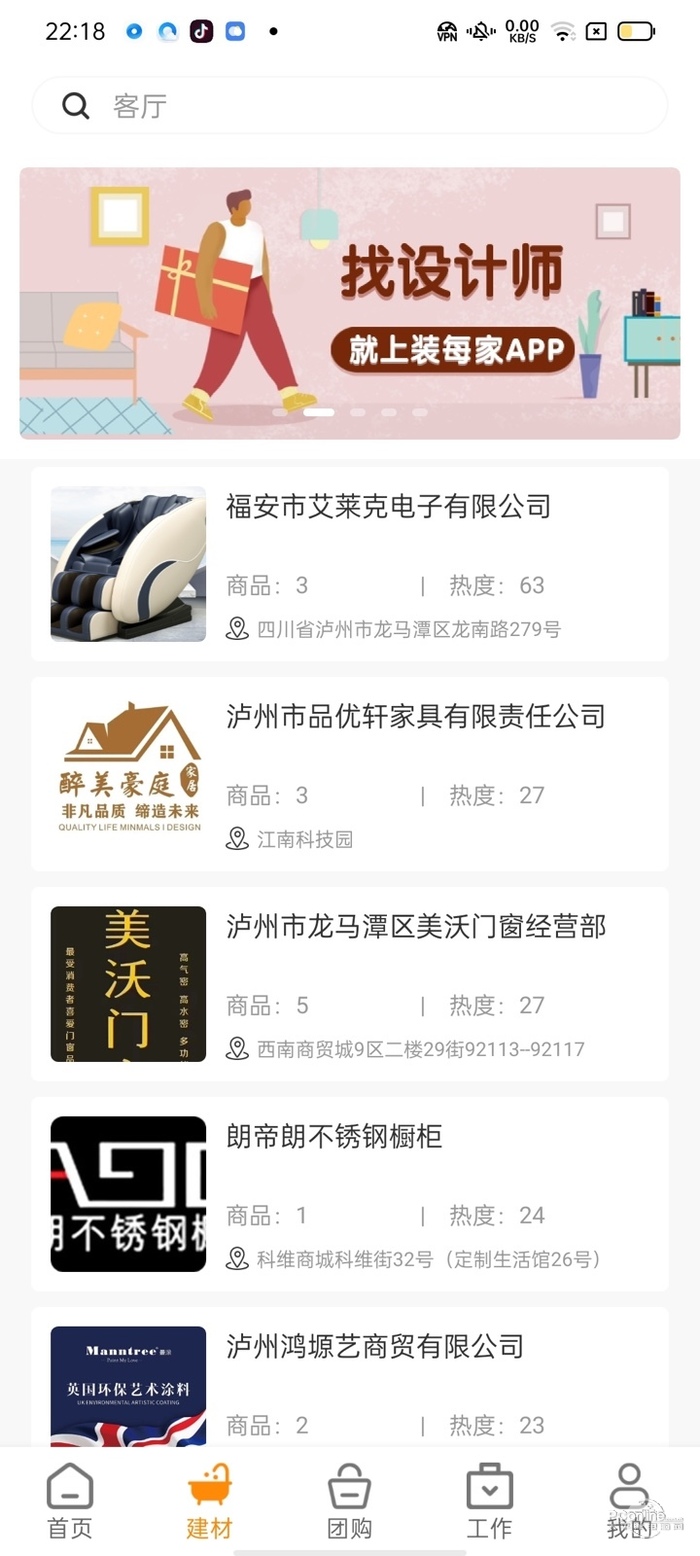Open the 找设计师 promotional banner

[350, 303]
